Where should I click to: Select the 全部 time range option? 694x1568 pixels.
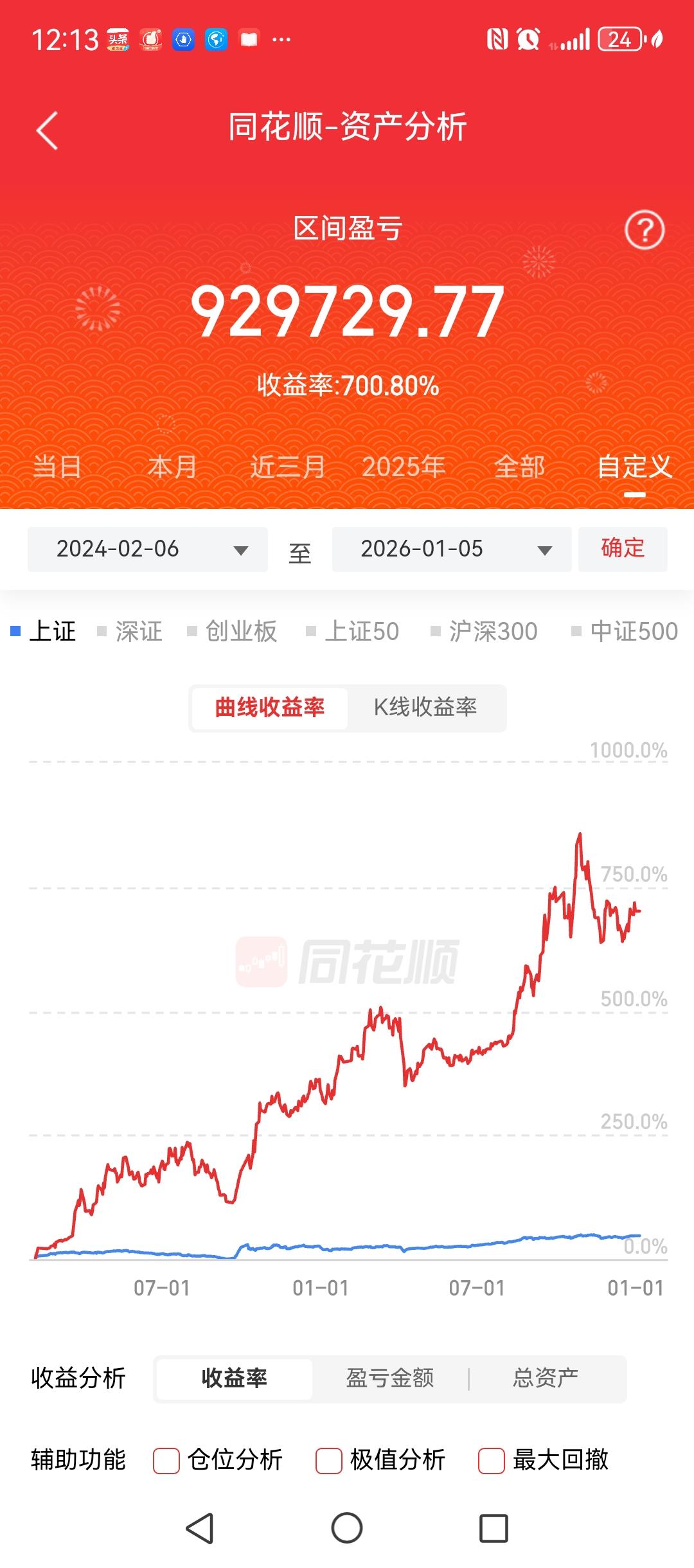[521, 467]
